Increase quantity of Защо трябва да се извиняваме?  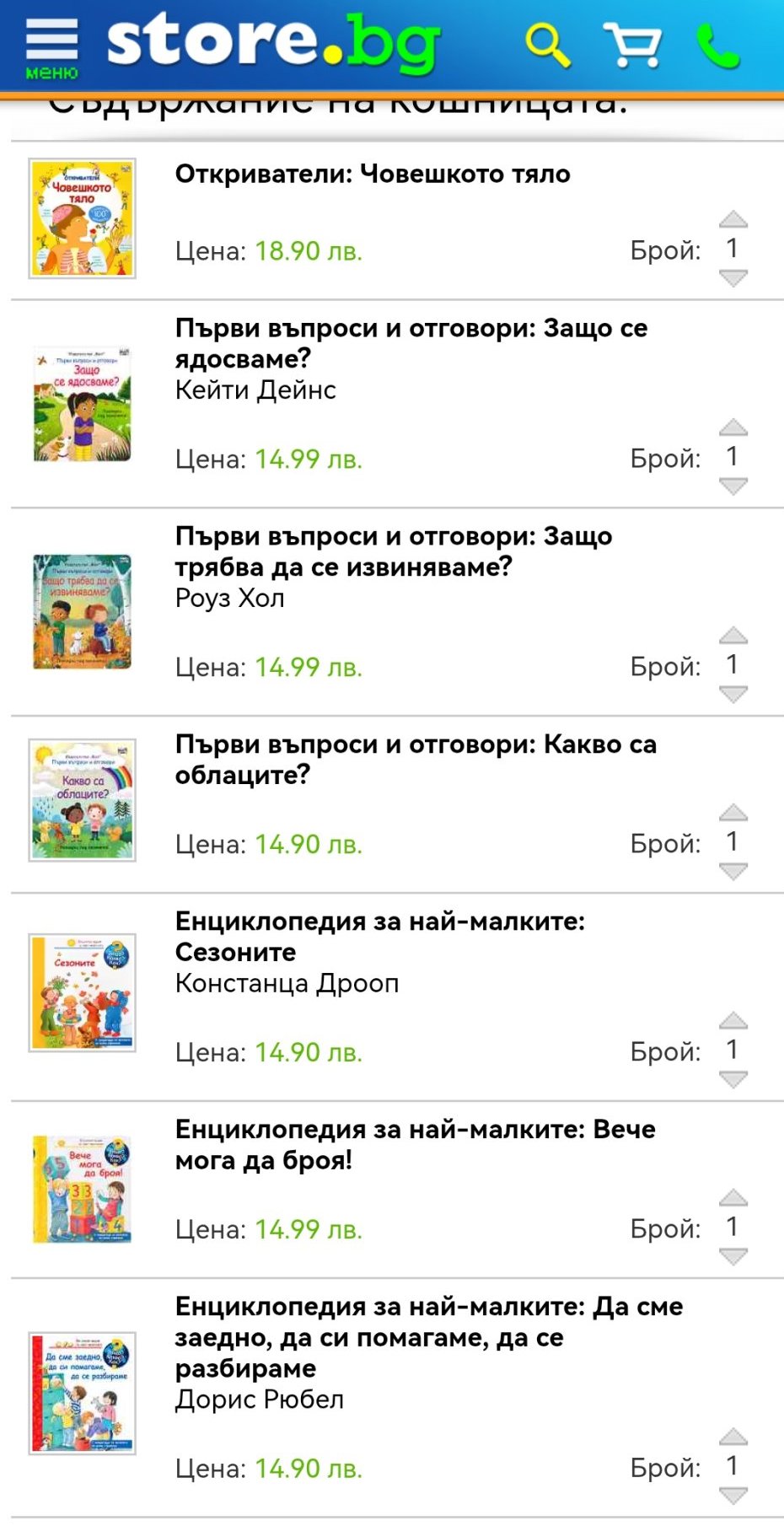pyautogui.click(x=733, y=636)
